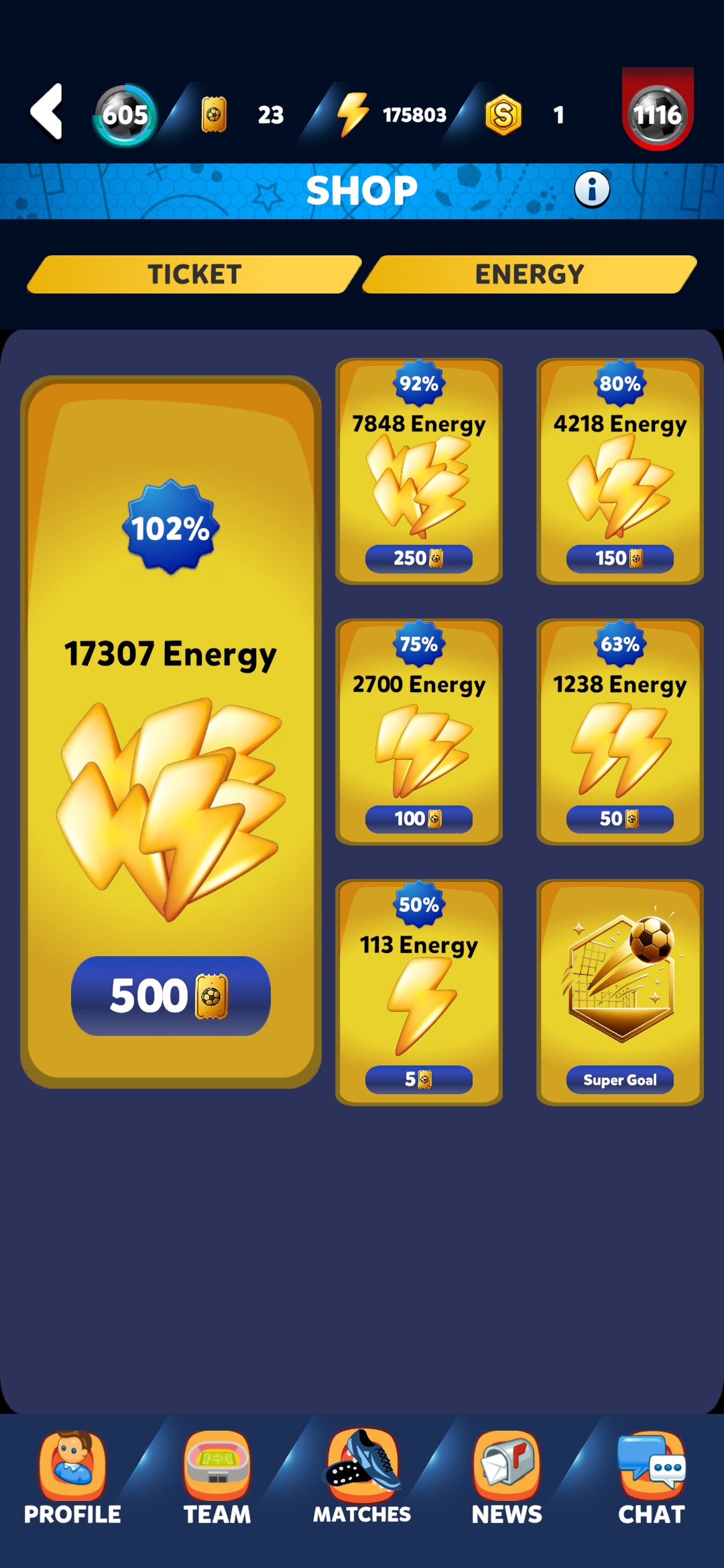Open the Chat section
Viewport: 724px width, 1568px height.
point(652,1478)
